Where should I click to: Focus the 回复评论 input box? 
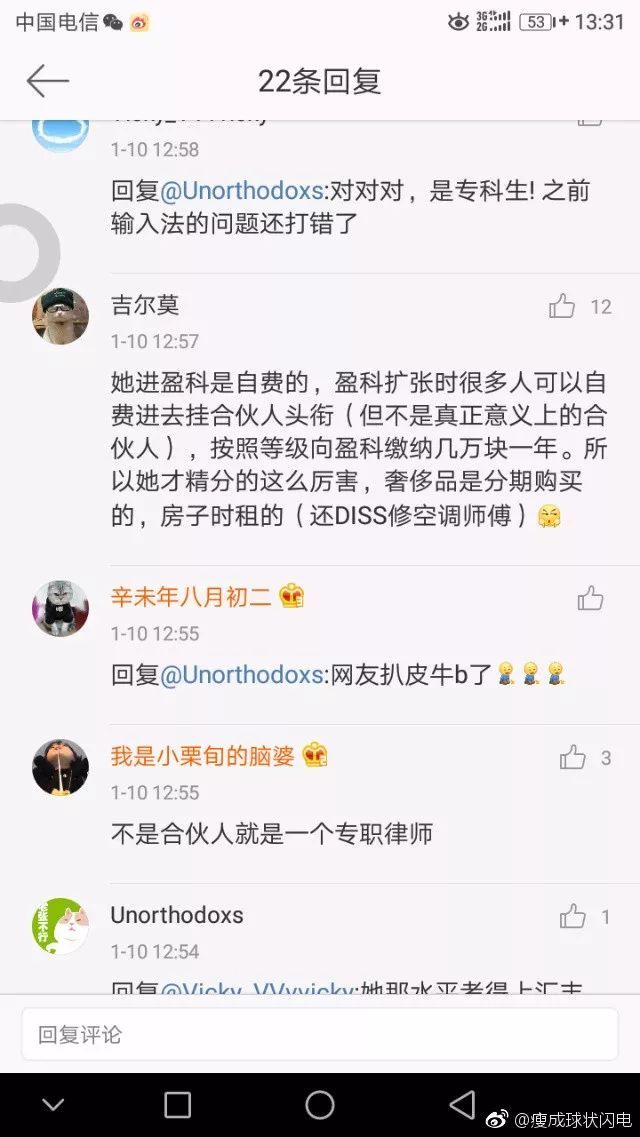(x=320, y=1034)
